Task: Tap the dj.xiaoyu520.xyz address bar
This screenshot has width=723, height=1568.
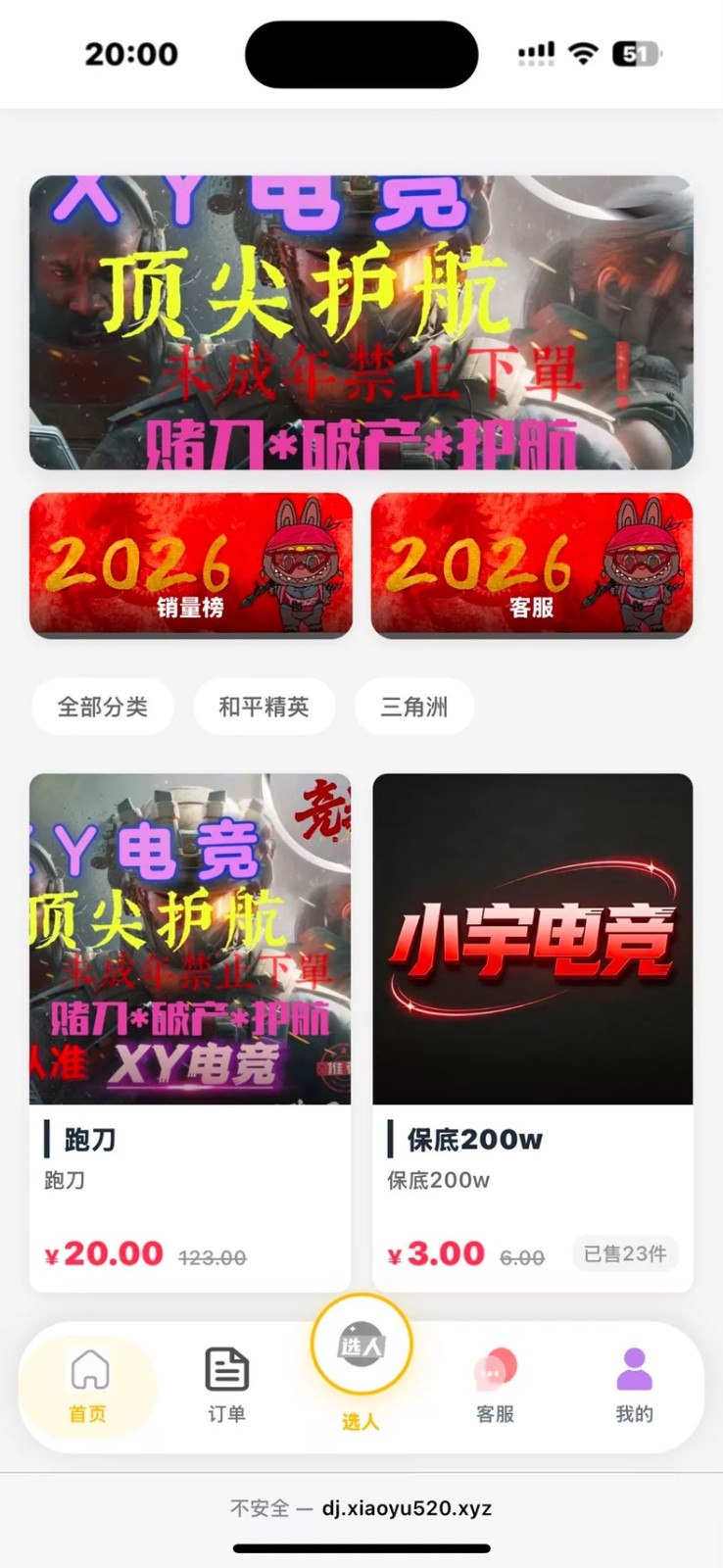Action: pos(361,1507)
